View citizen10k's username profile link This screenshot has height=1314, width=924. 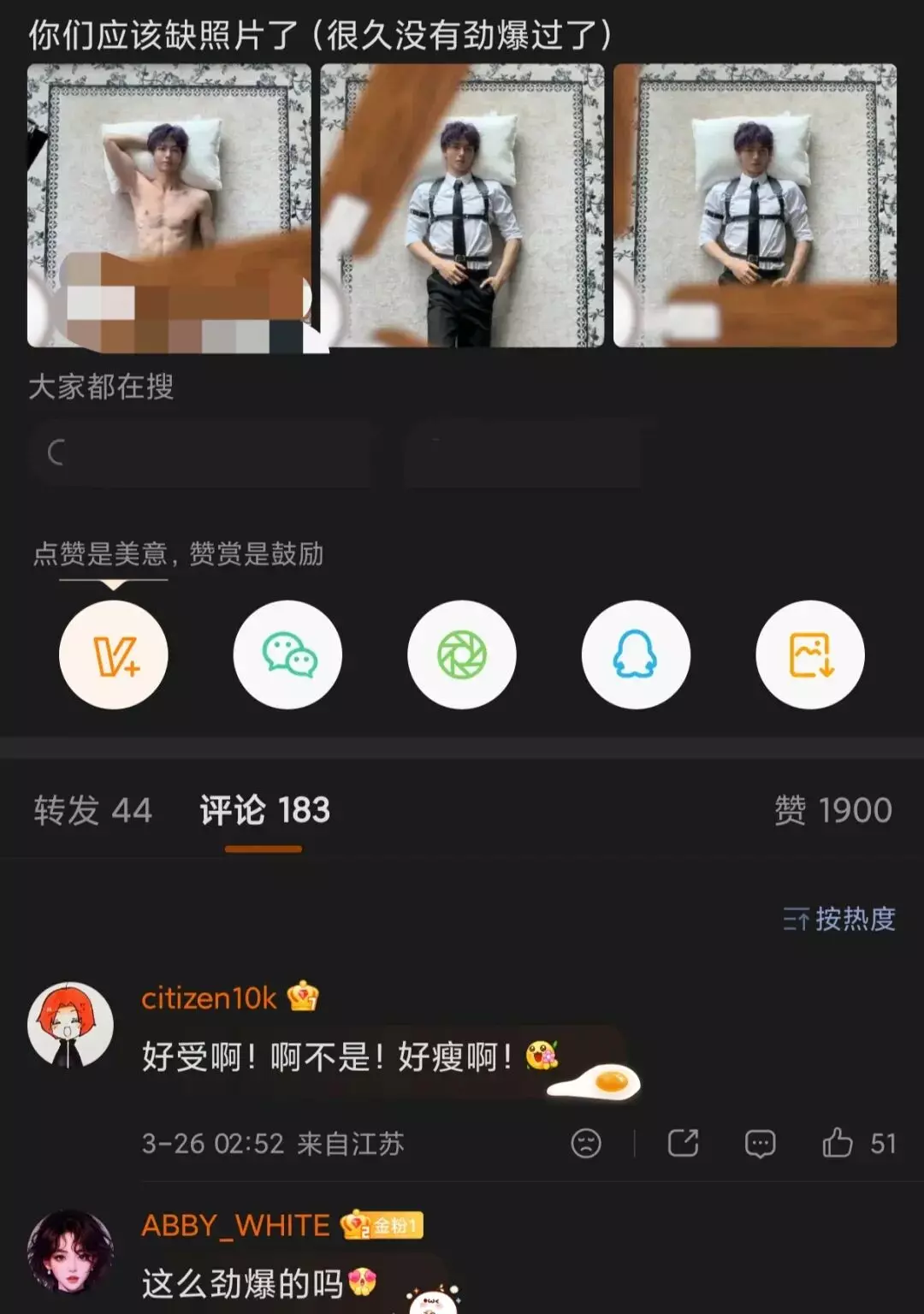tap(209, 997)
